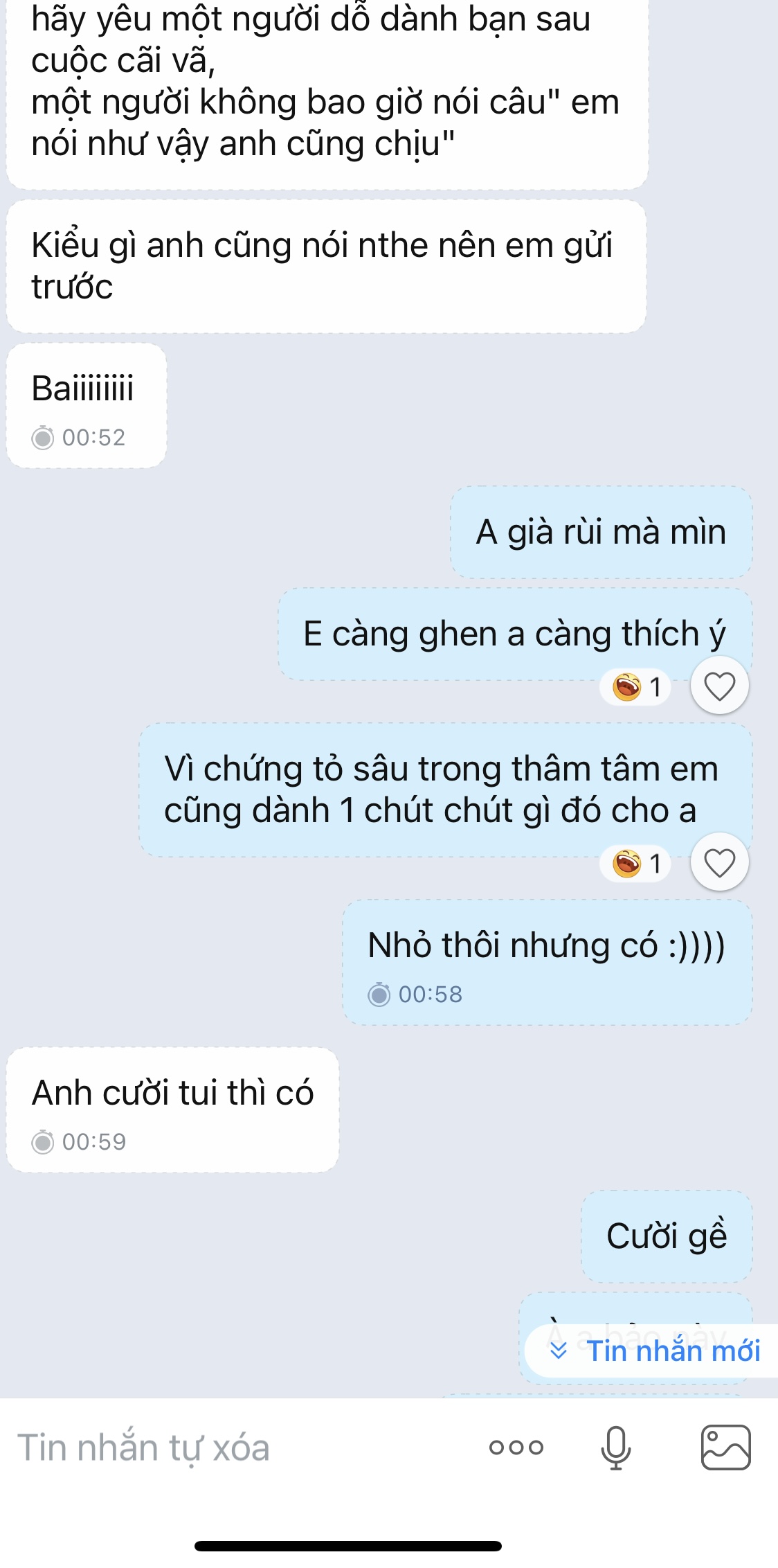
Task: Heart the message 'E càng ghen a càng thích ý'
Action: 719,686
